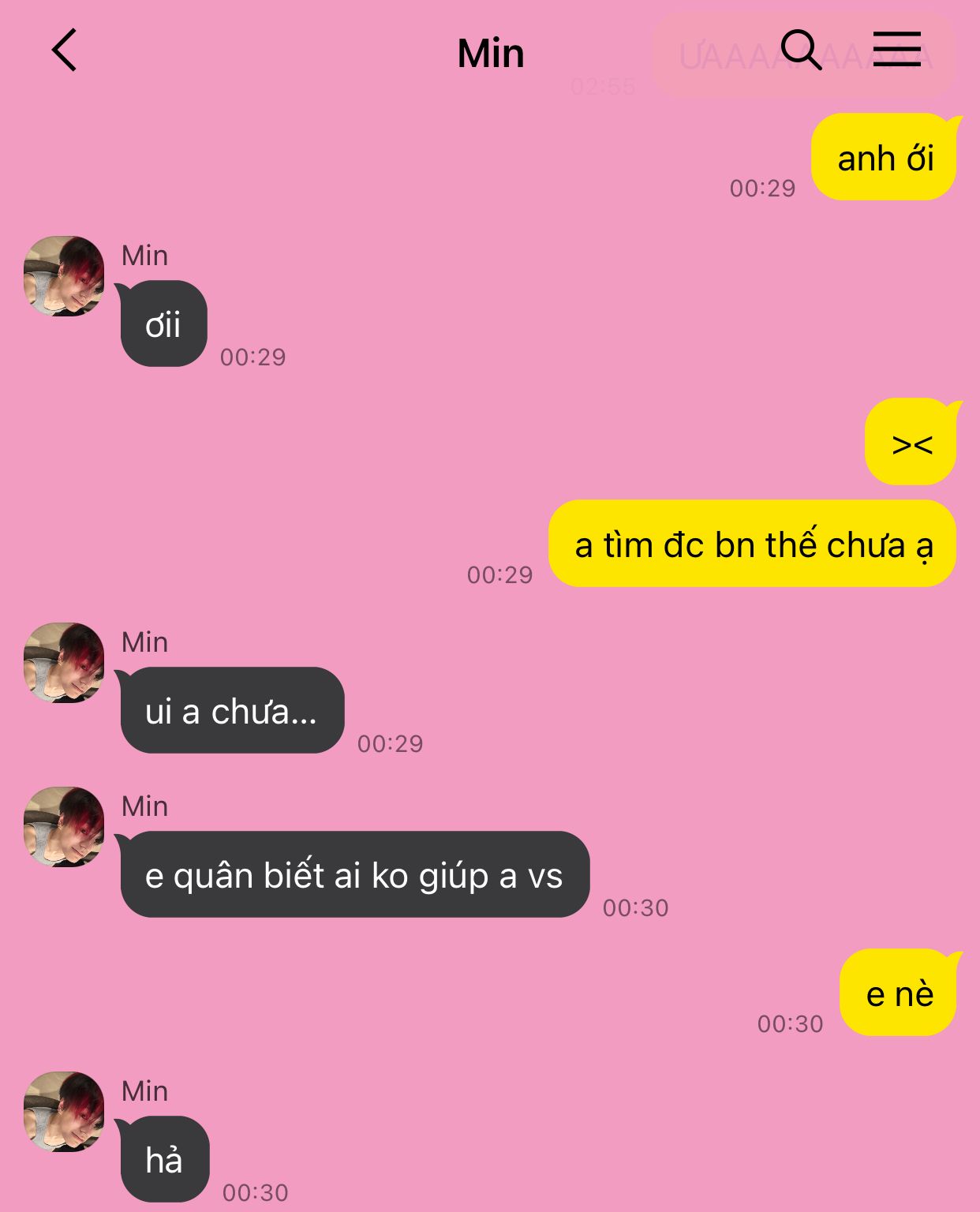Tap Min's avatar next to 'hả'
Viewport: 980px width, 1212px height.
coord(64,1112)
